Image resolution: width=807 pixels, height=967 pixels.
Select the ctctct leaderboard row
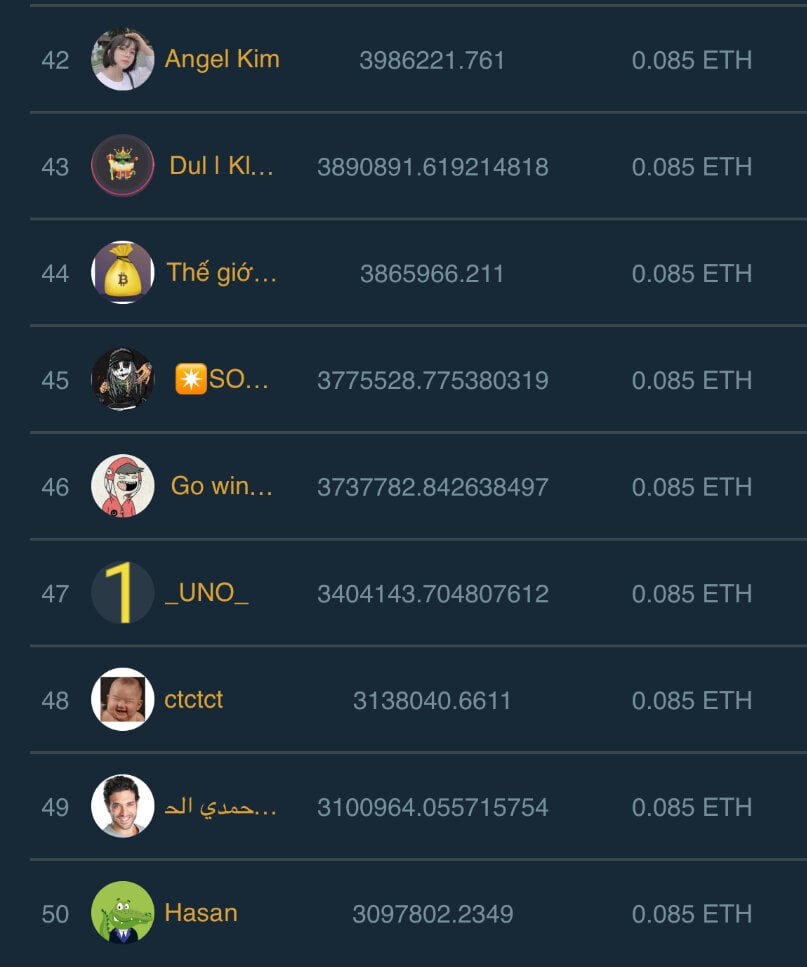tap(193, 700)
